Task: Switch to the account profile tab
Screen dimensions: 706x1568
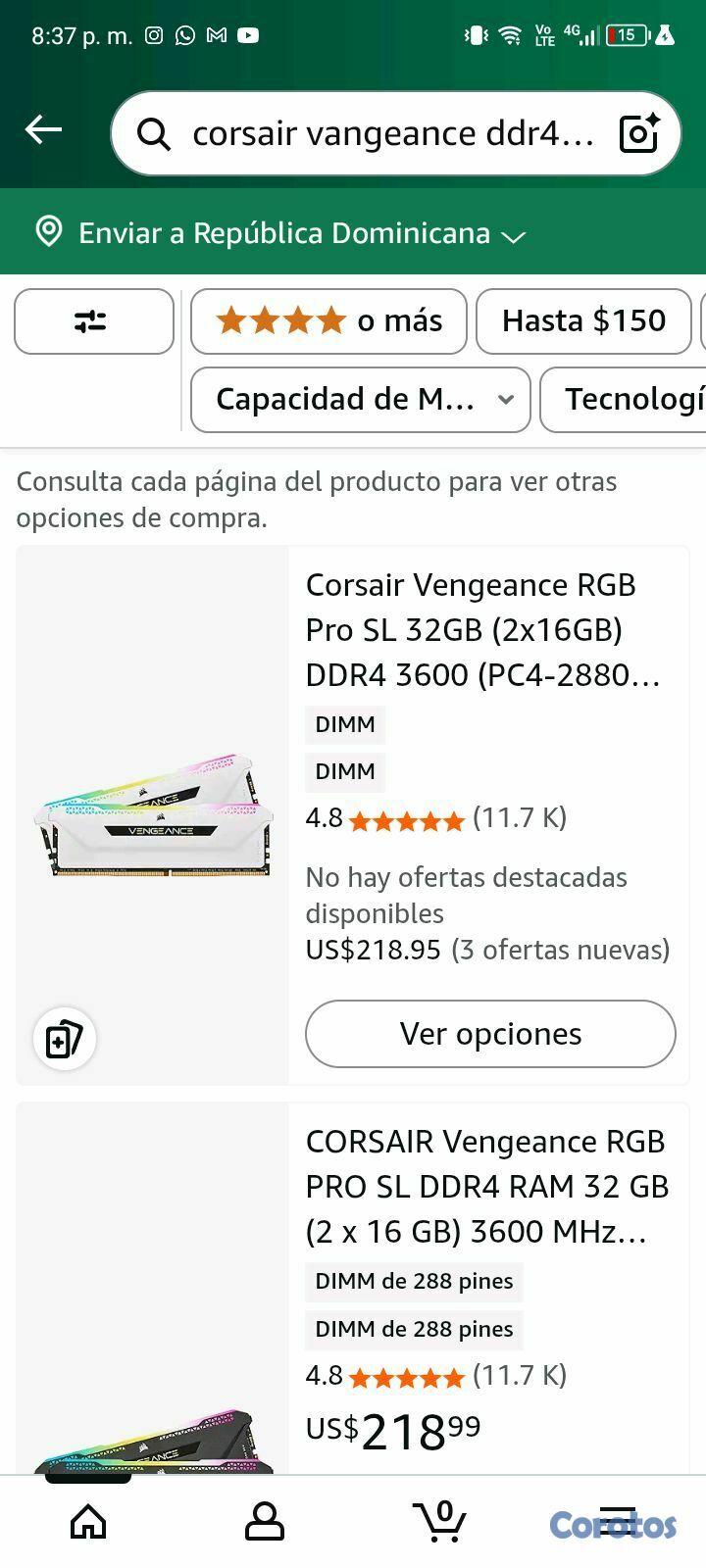Action: pyautogui.click(x=264, y=1521)
